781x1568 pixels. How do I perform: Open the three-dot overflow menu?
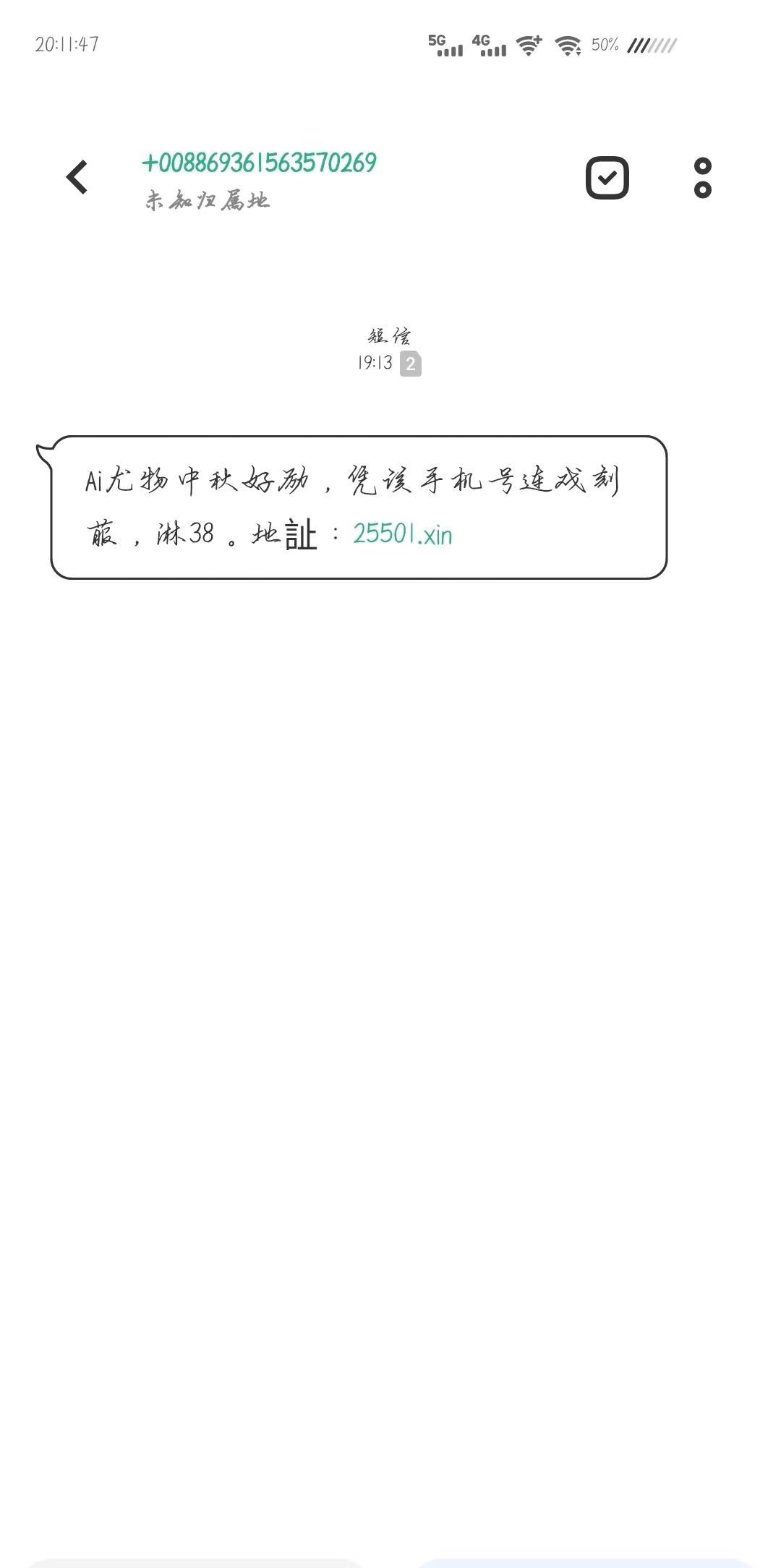click(702, 178)
